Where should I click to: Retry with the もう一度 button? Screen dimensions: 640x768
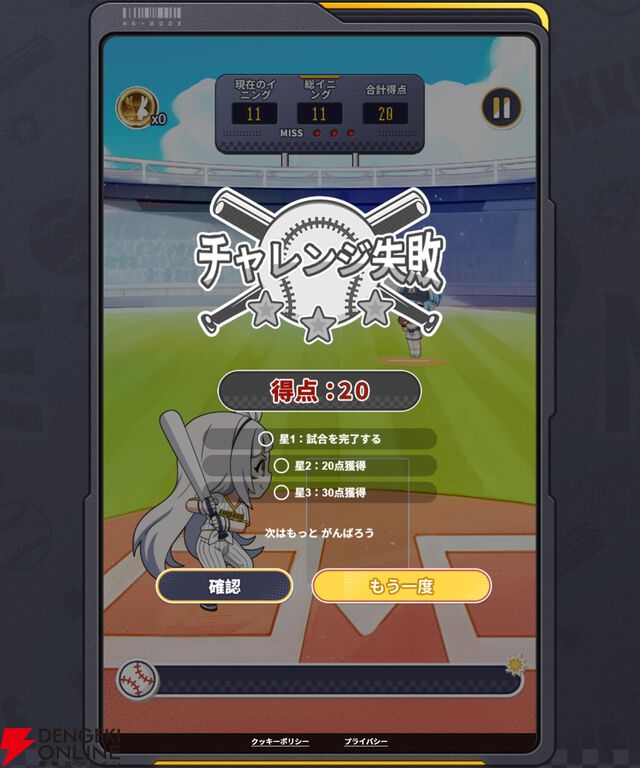tap(401, 586)
